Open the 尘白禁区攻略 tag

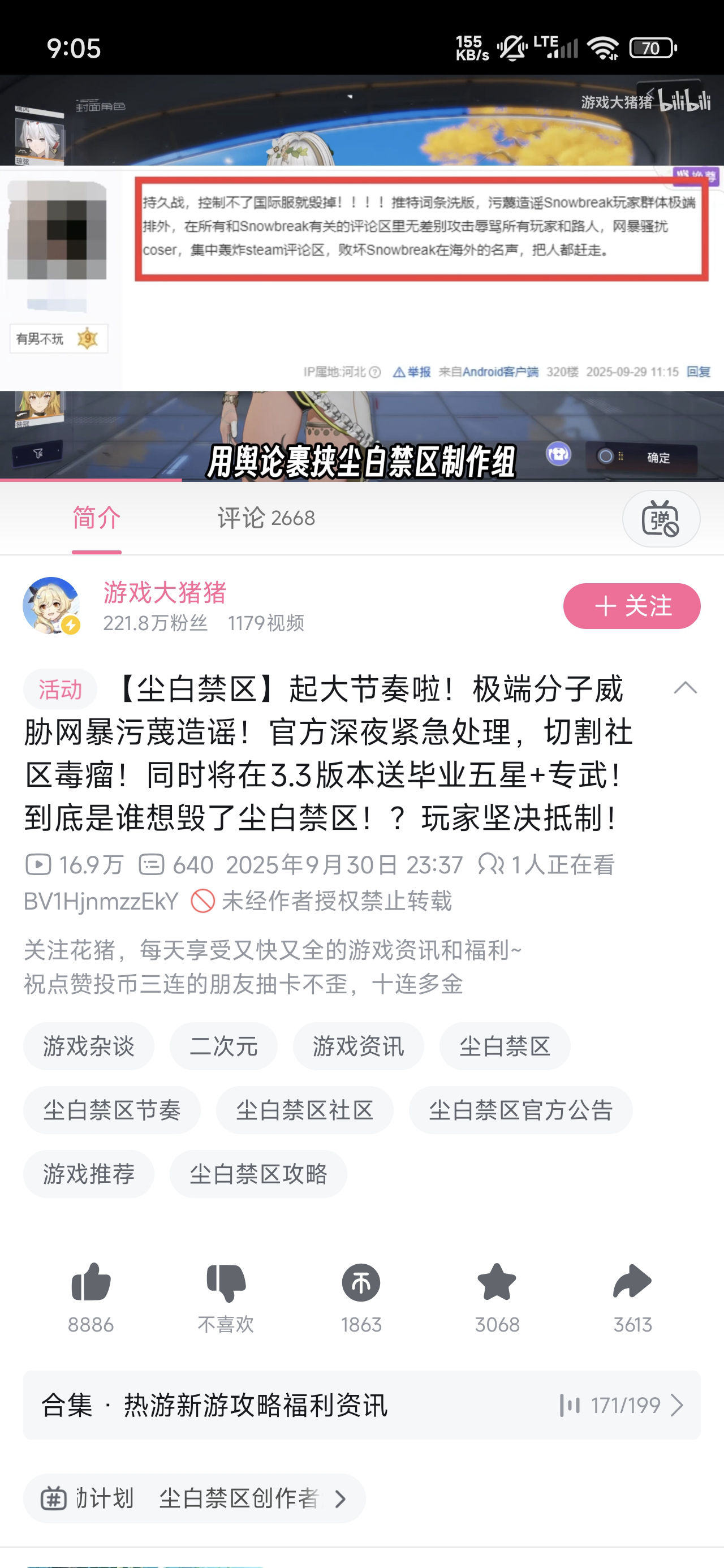point(258,1174)
